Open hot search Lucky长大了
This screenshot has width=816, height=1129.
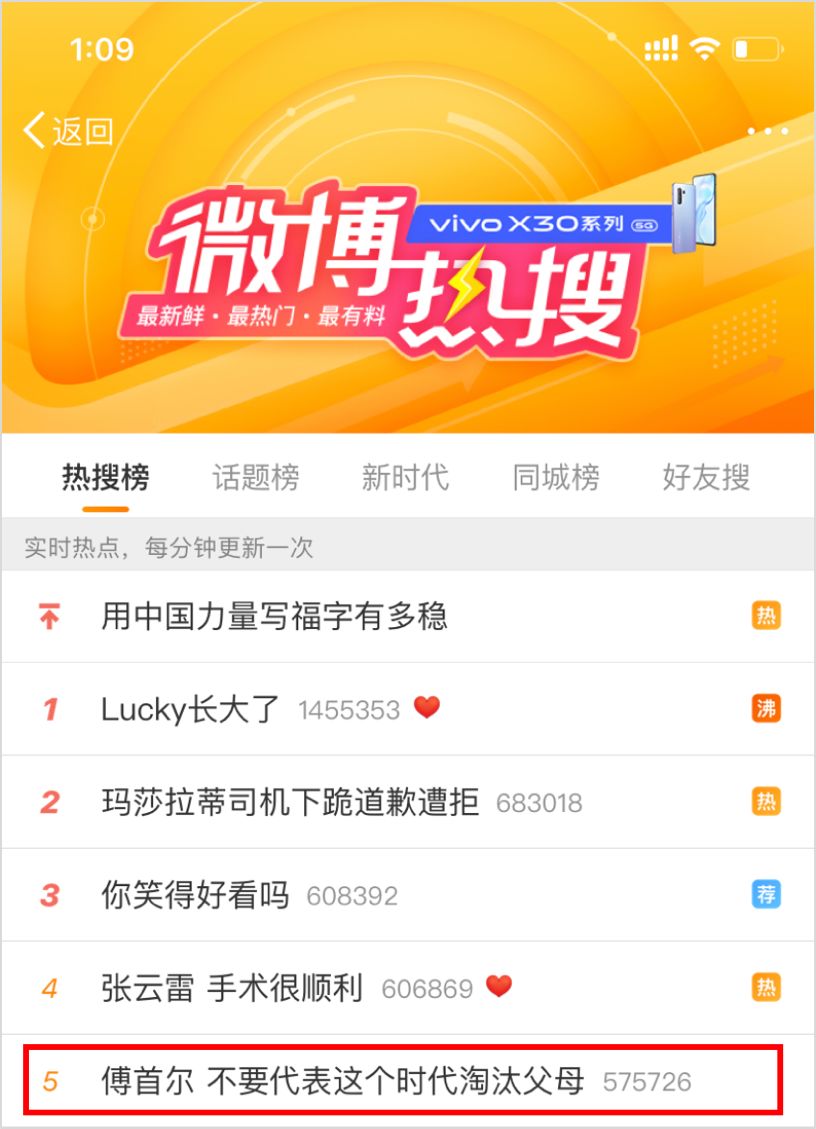192,709
